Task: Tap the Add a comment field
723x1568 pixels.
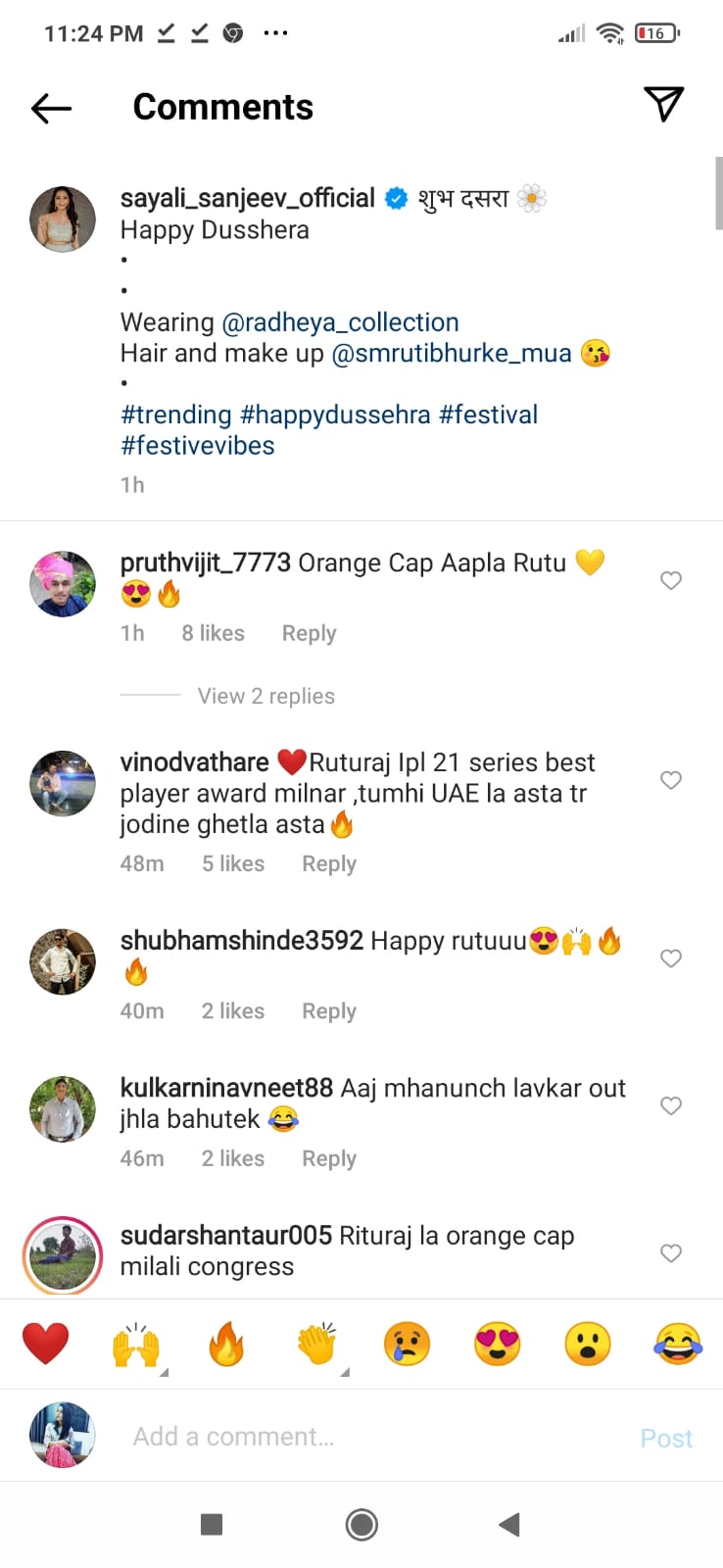Action: click(372, 1437)
